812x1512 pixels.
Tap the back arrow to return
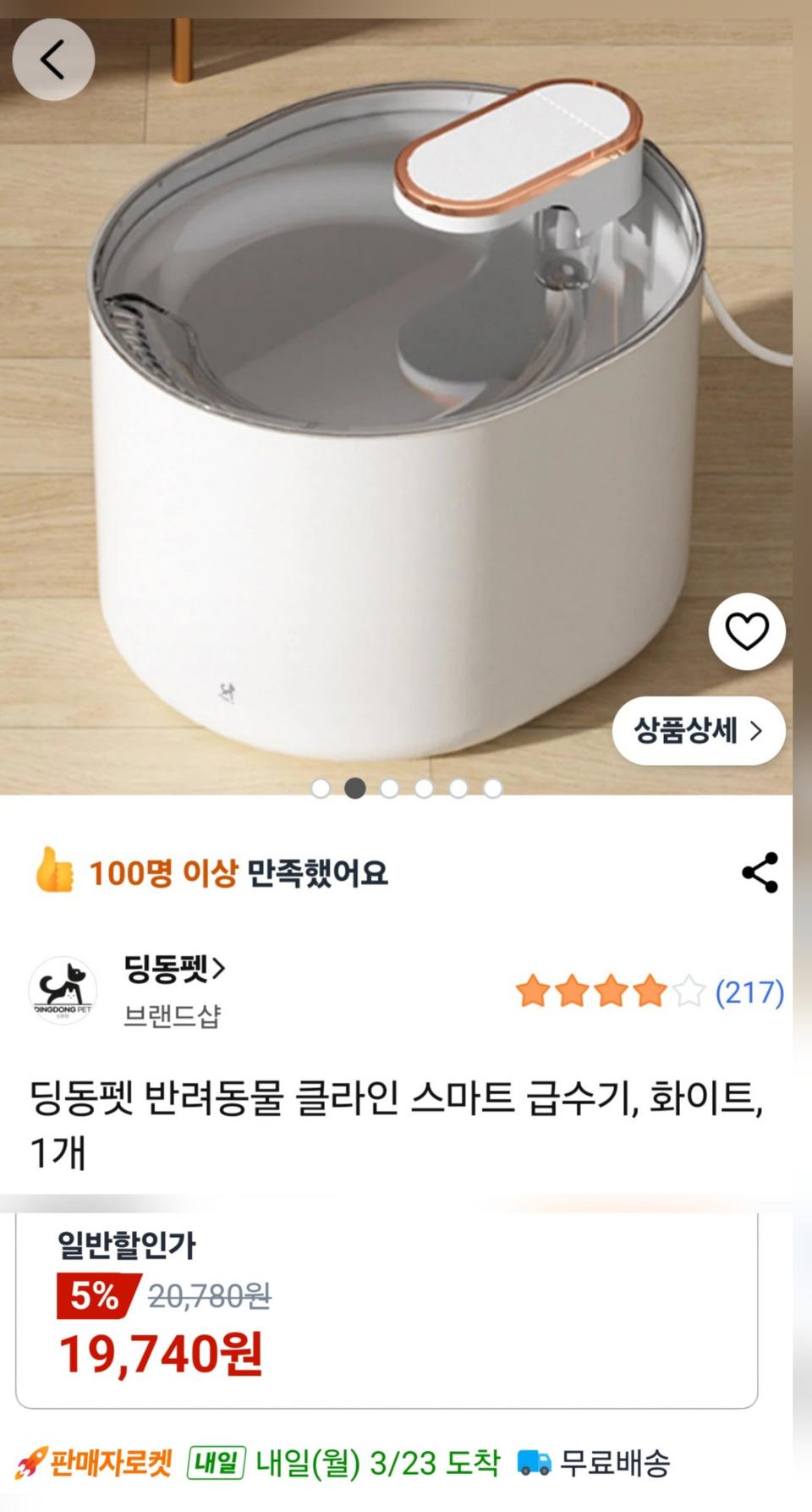point(52,59)
